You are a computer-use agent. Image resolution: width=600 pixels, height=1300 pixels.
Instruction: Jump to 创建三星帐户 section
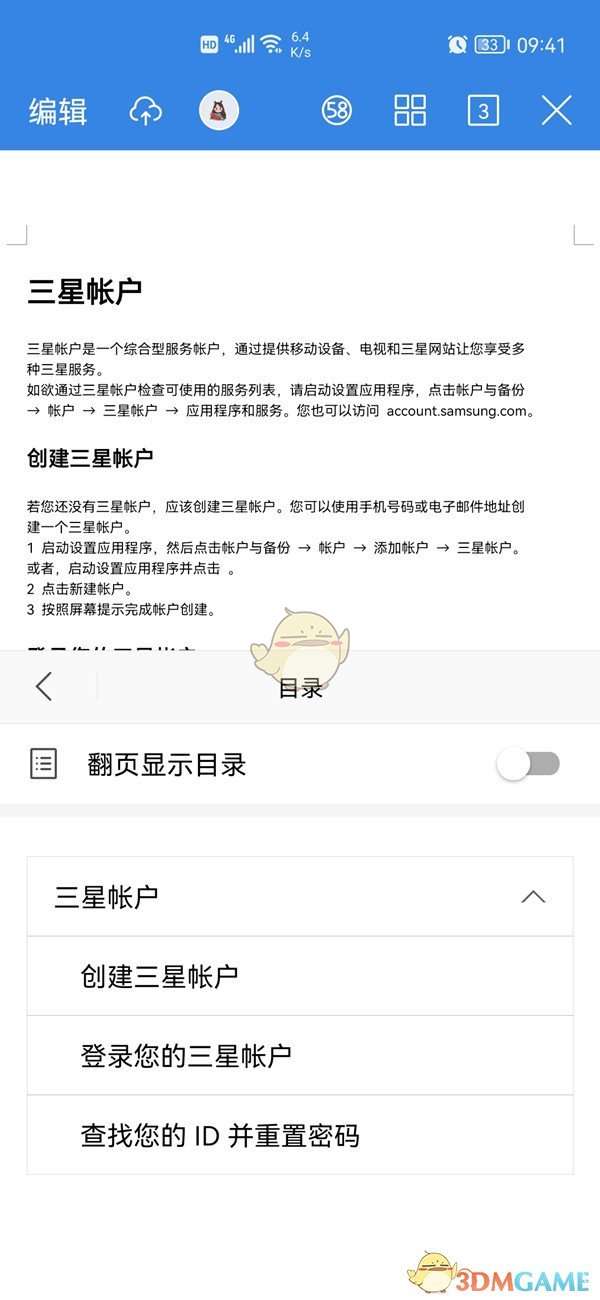[x=160, y=976]
